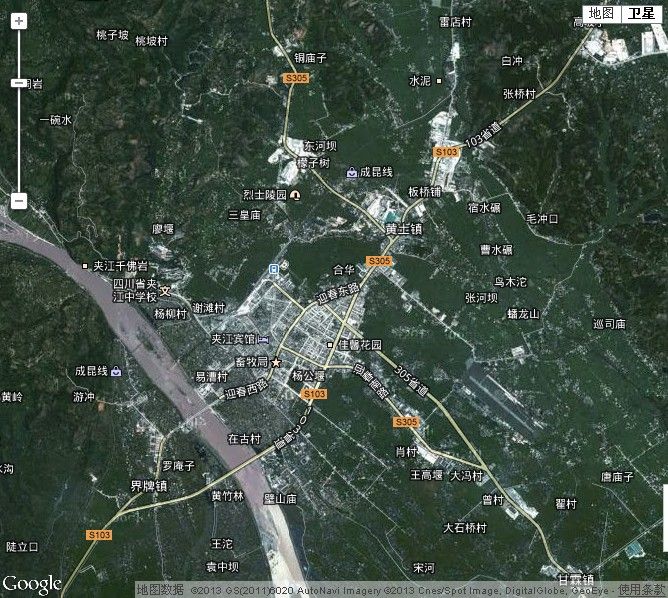This screenshot has height=598, width=668.
Task: Zoom out with the minus button
Action: 18,201
